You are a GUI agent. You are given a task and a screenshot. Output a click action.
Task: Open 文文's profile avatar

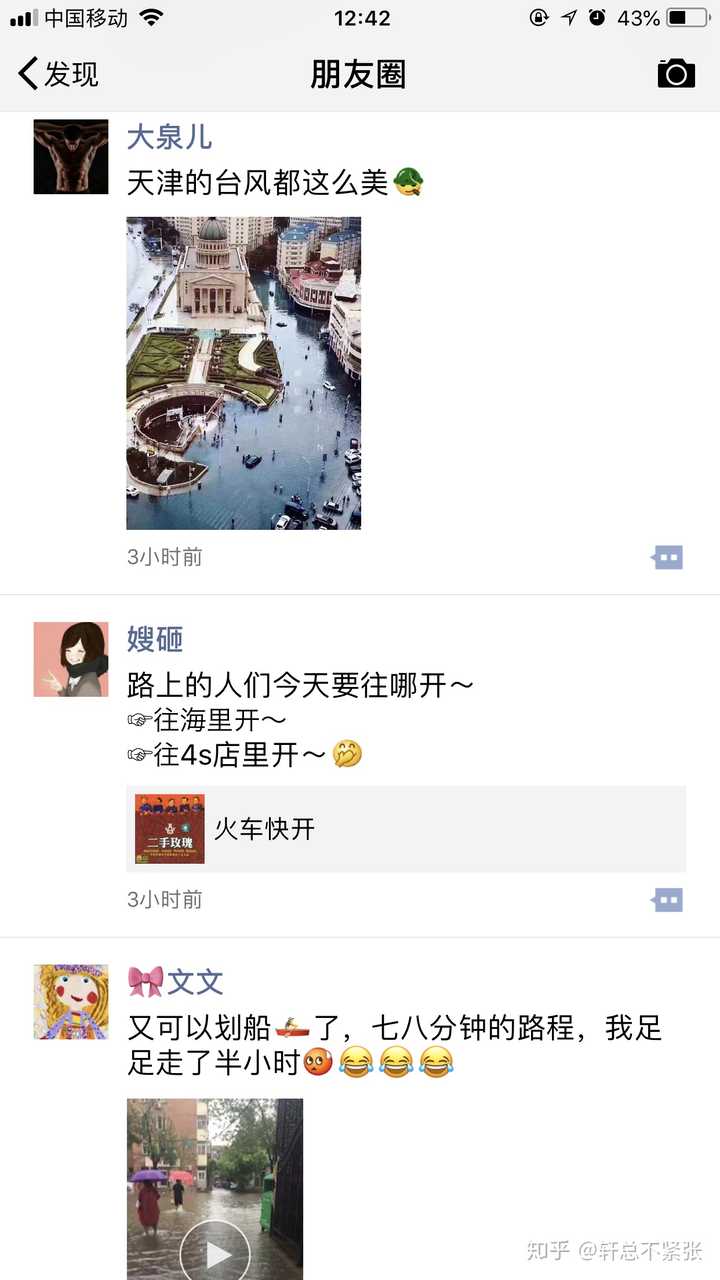71,1002
